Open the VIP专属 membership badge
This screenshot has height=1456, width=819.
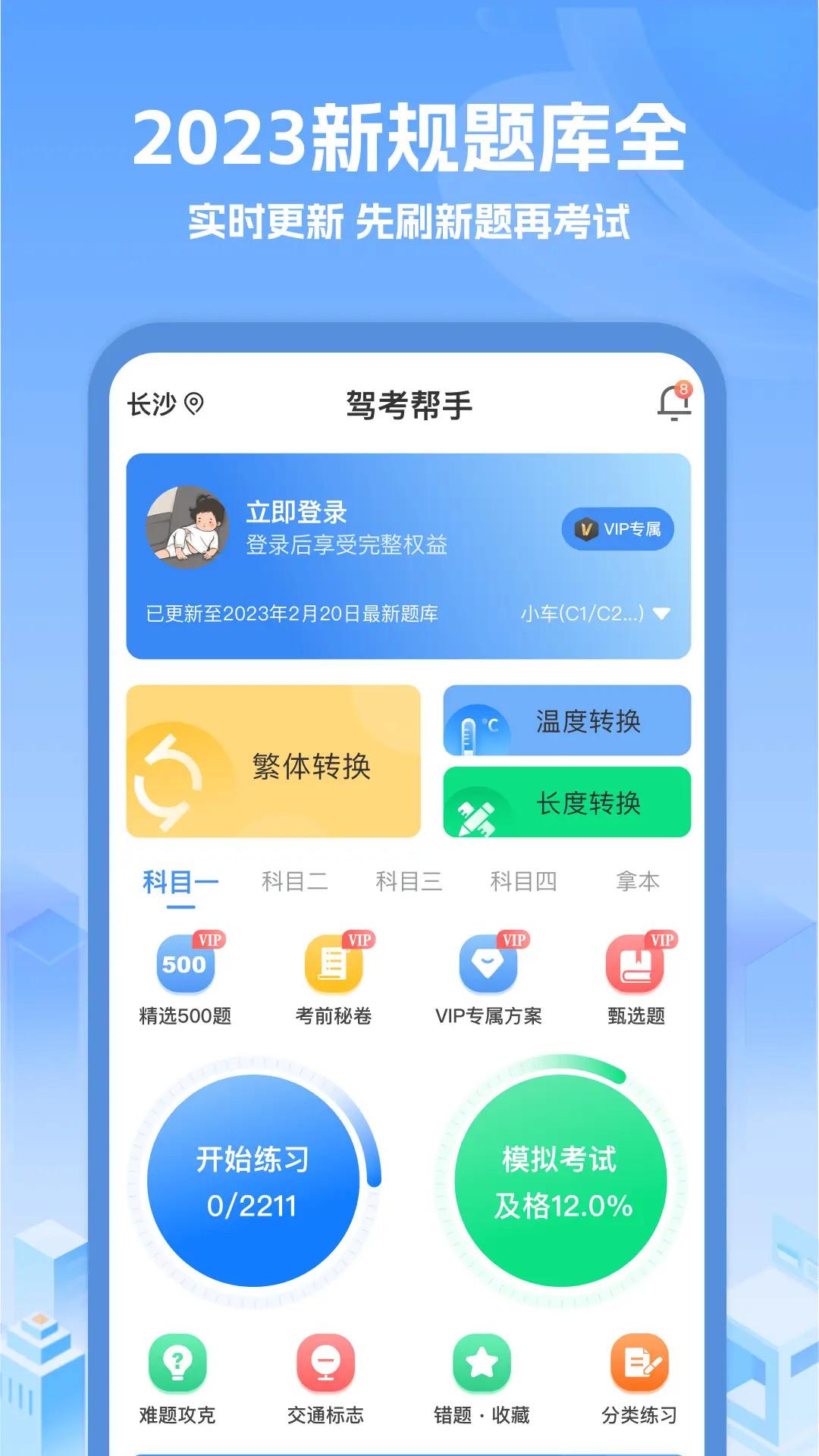click(x=619, y=530)
